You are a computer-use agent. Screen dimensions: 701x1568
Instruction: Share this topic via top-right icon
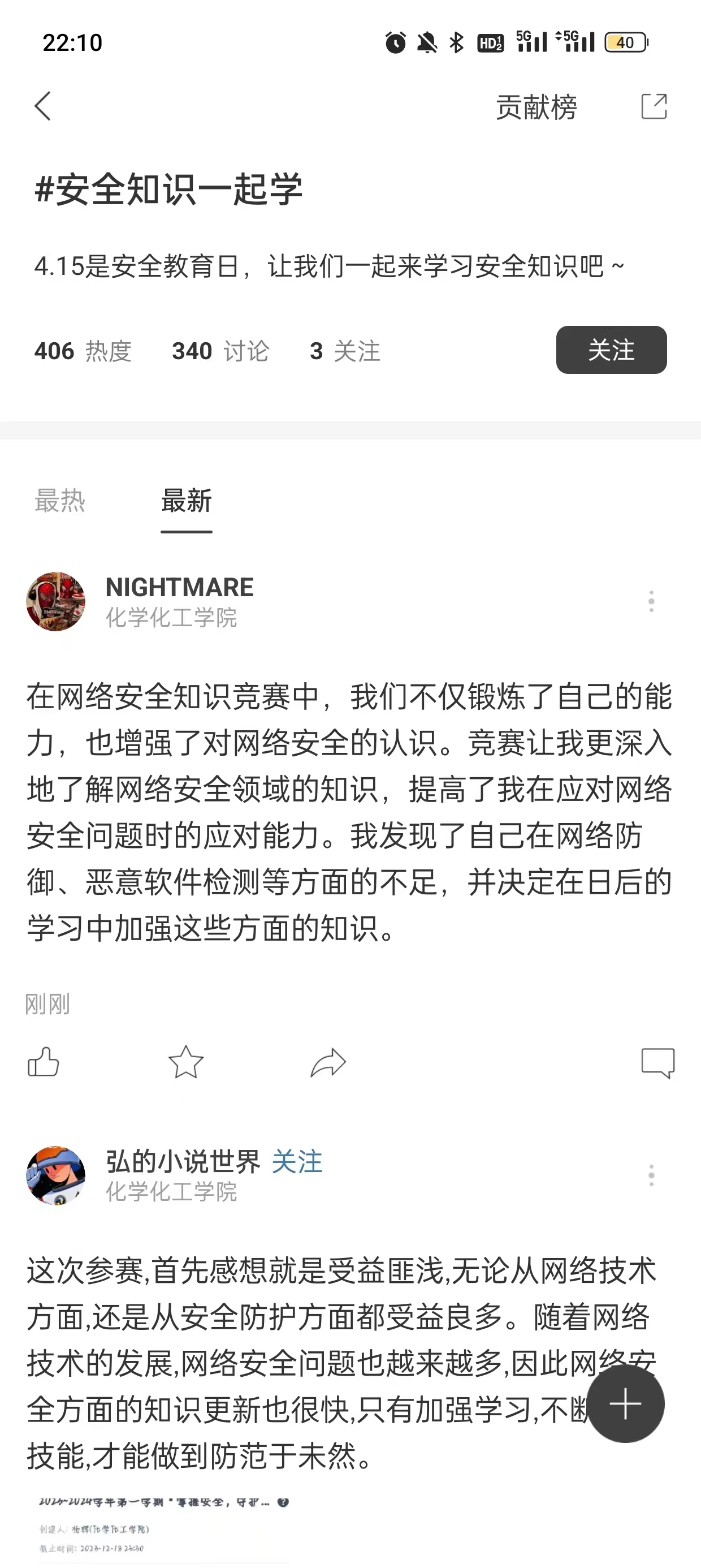click(654, 106)
